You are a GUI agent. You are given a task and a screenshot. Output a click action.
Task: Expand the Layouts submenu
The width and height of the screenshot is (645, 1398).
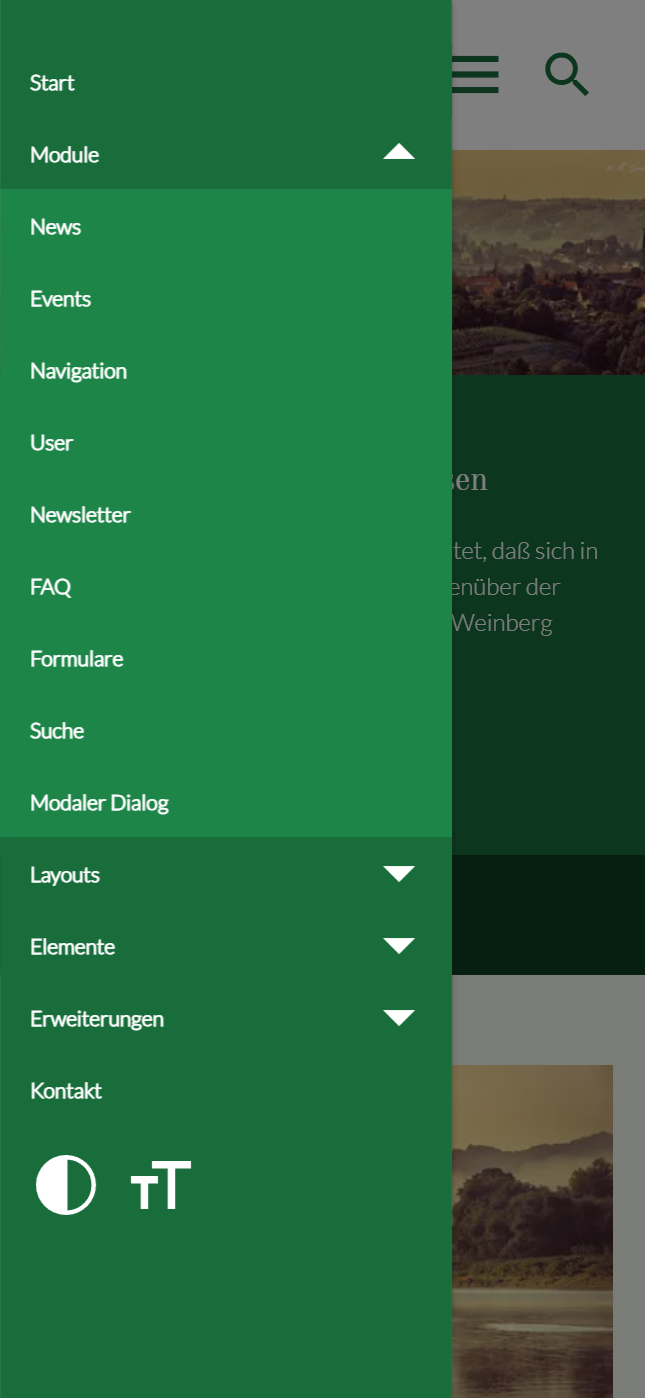(x=398, y=875)
